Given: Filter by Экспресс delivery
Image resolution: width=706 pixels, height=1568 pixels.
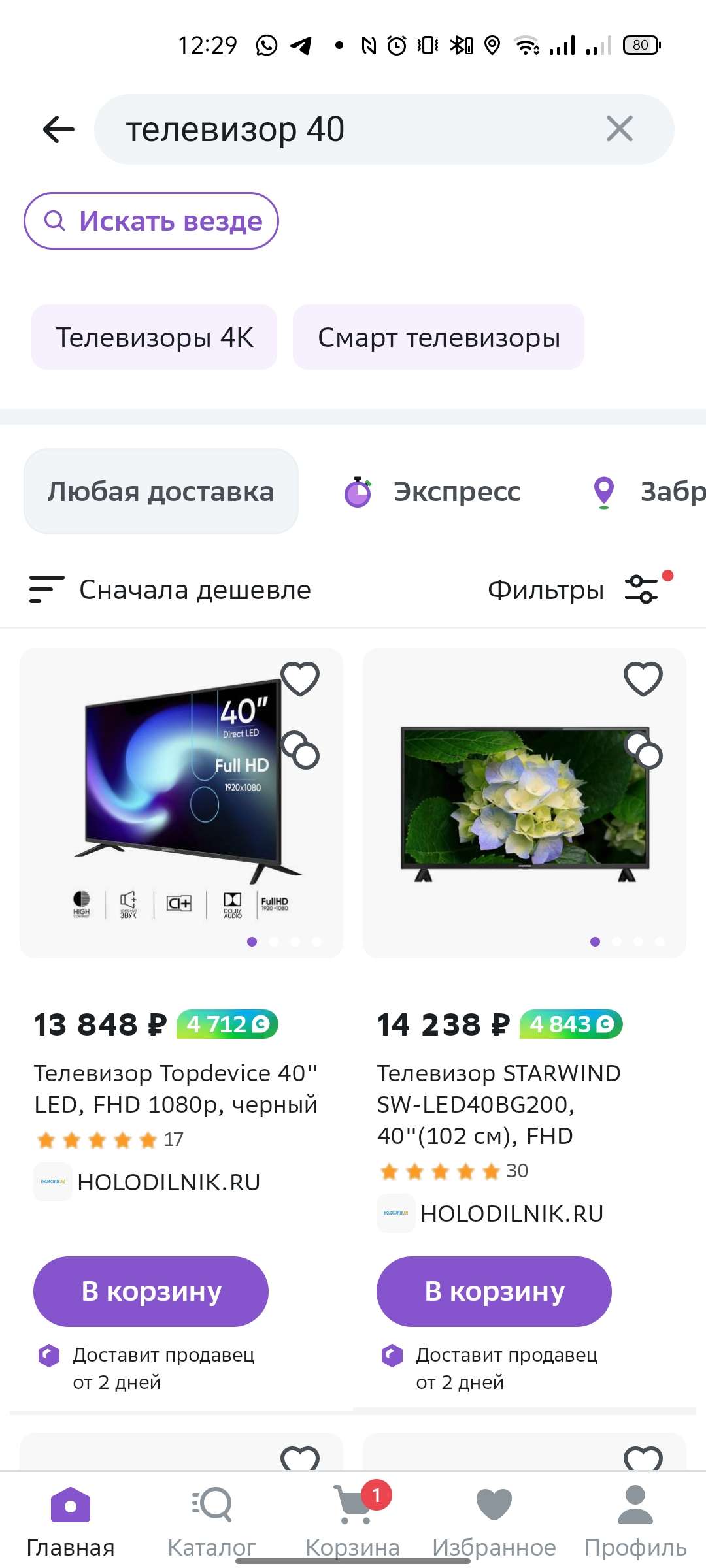Looking at the screenshot, I should coord(433,492).
